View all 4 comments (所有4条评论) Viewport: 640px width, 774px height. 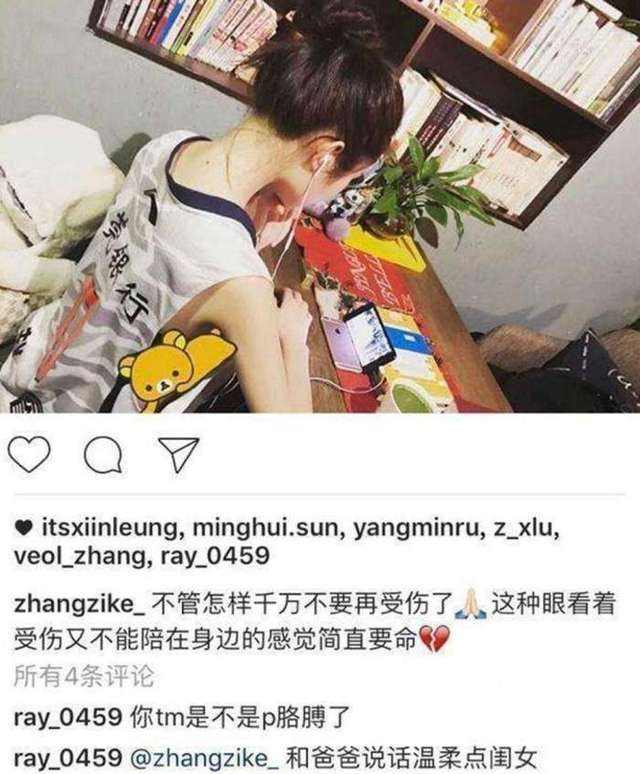[x=84, y=676]
